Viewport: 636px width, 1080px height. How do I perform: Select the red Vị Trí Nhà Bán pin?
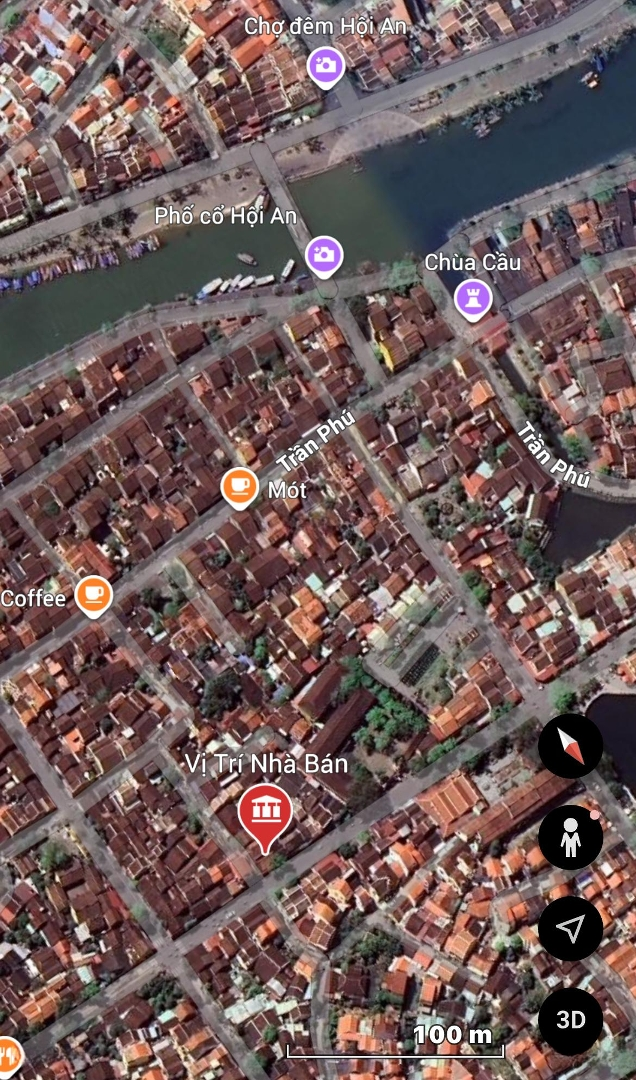tap(265, 811)
